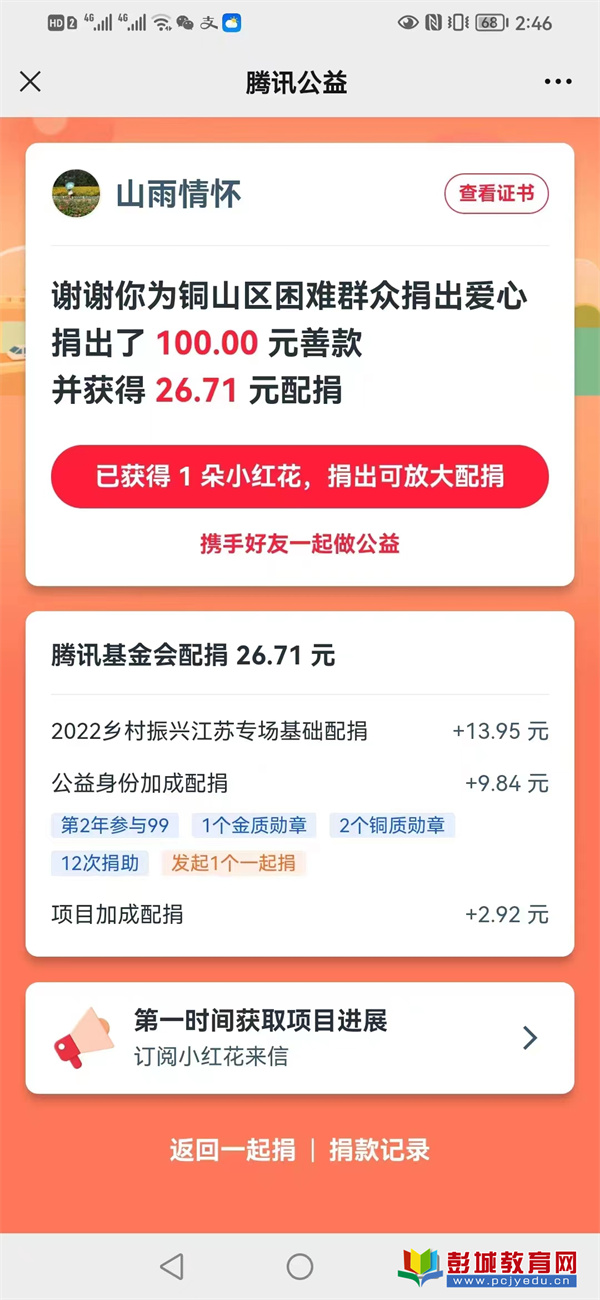Open 携手好友一起做公益 link
This screenshot has width=600, height=1300.
tap(300, 544)
